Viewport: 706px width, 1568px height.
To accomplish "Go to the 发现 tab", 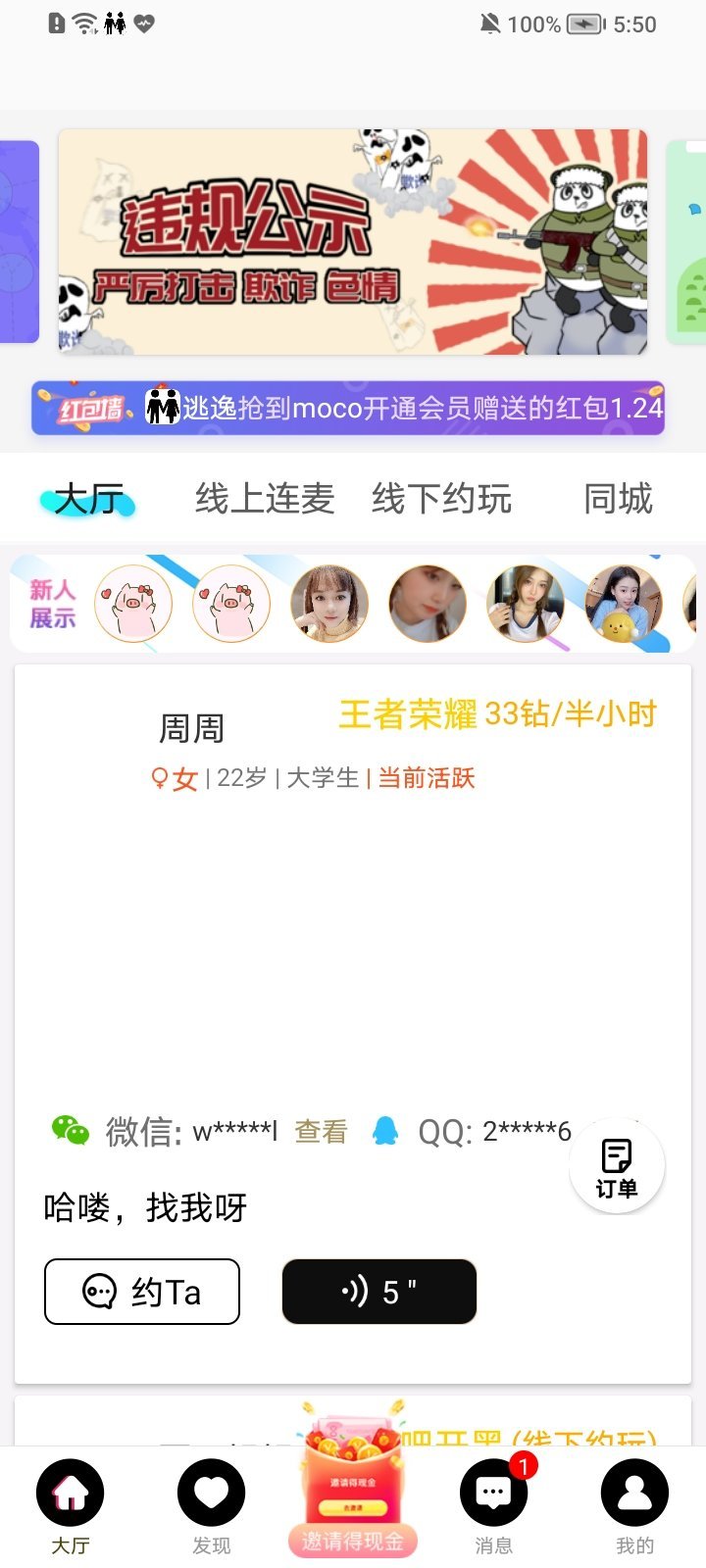I will pos(211,1506).
